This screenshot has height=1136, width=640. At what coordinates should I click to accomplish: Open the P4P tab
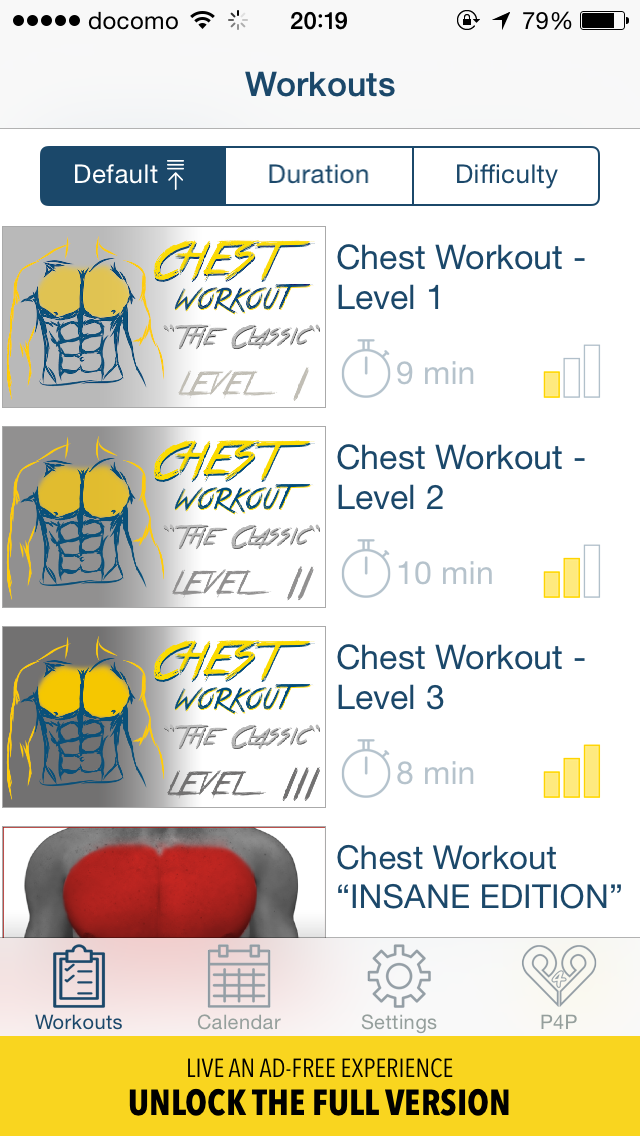tap(560, 988)
